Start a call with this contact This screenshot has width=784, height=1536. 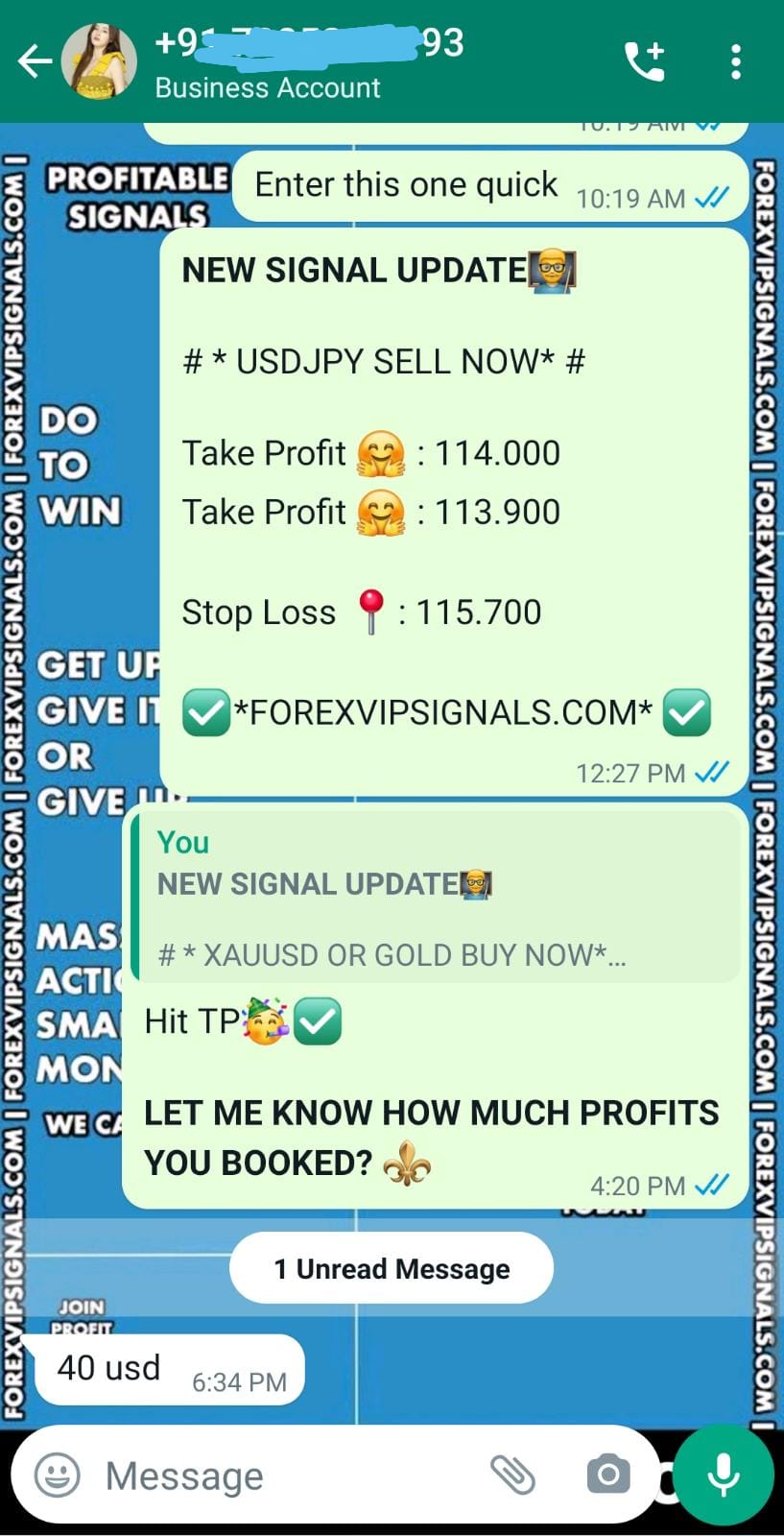point(644,62)
